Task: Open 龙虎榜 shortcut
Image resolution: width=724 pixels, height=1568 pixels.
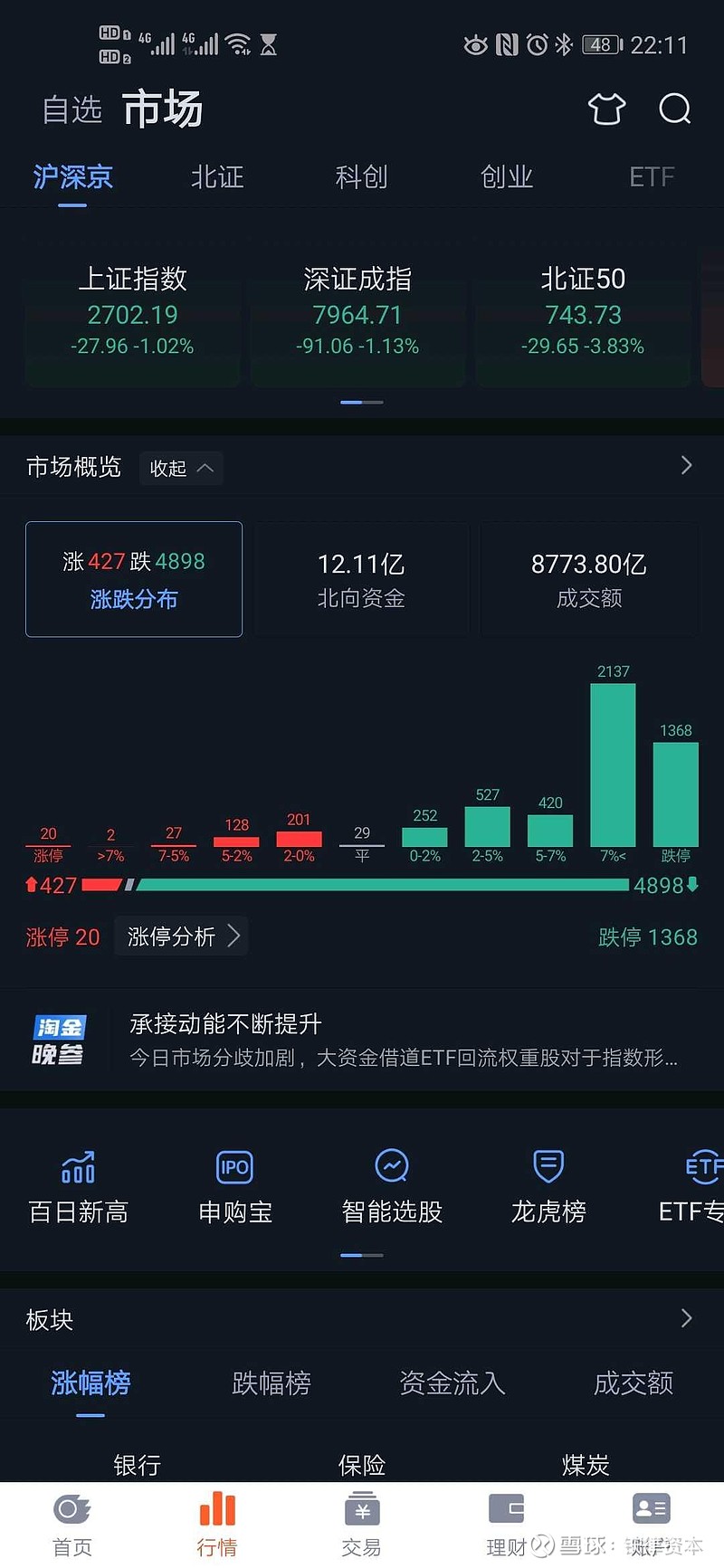Action: (548, 1186)
